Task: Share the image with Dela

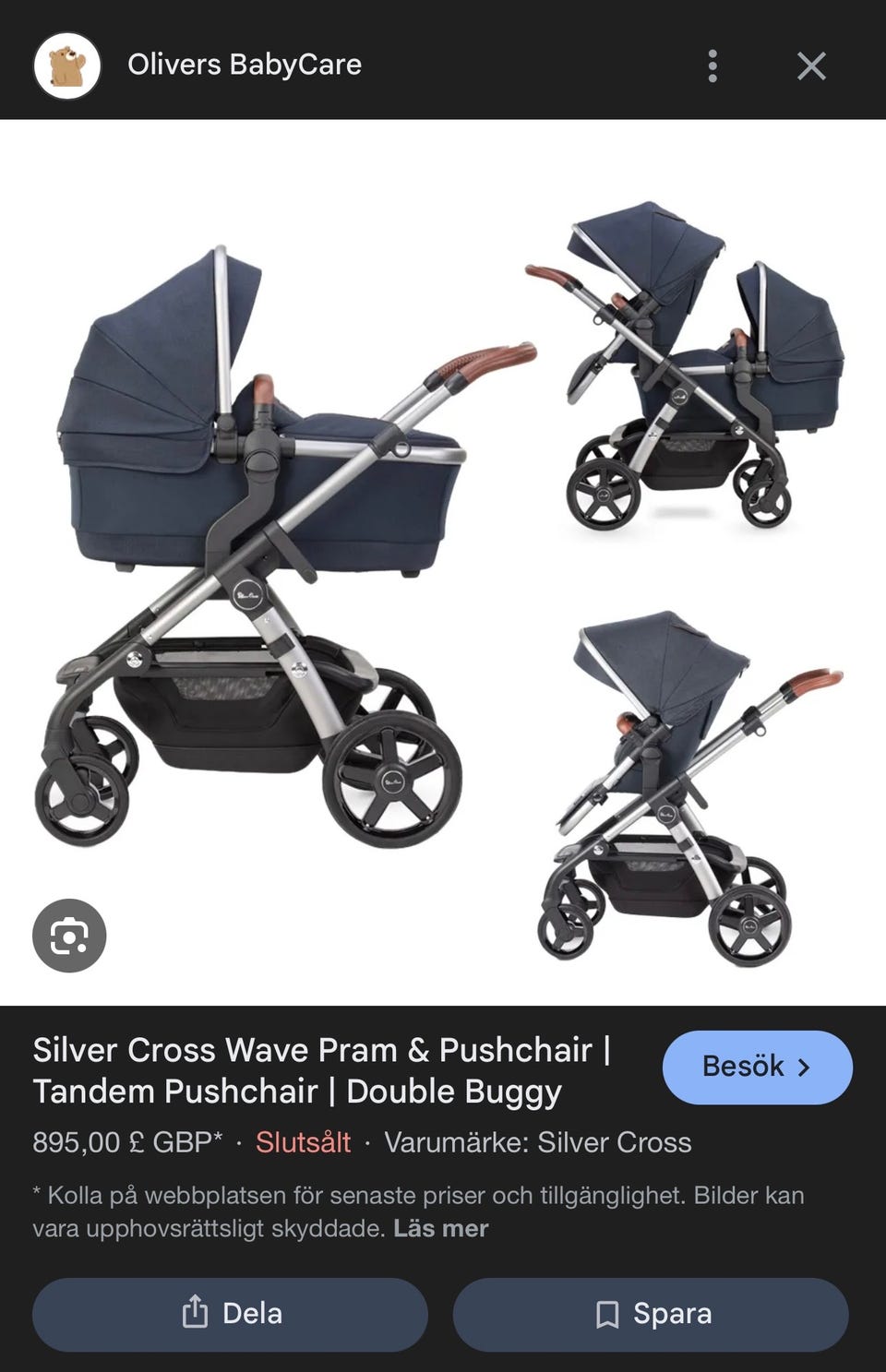Action: click(x=230, y=1314)
